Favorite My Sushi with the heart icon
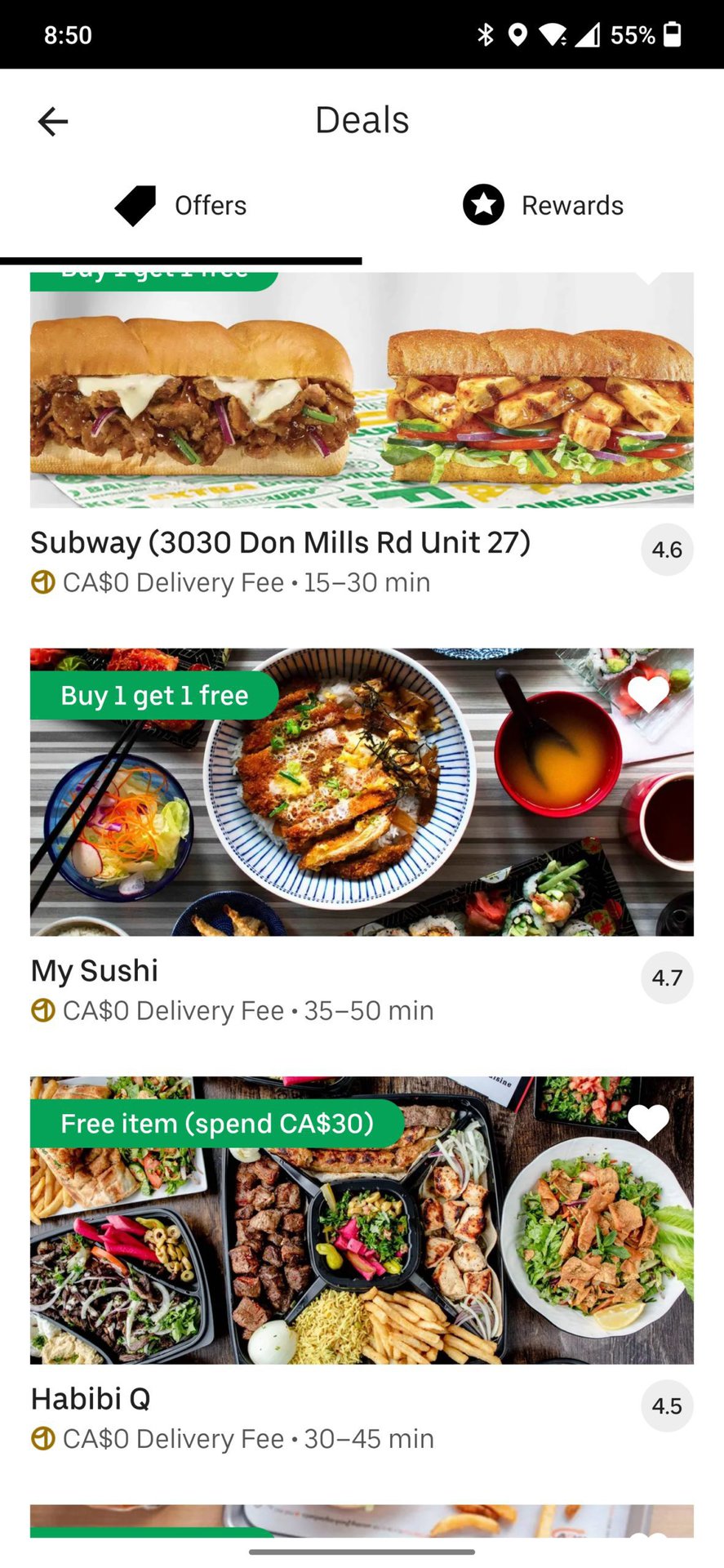724x1568 pixels. [648, 694]
